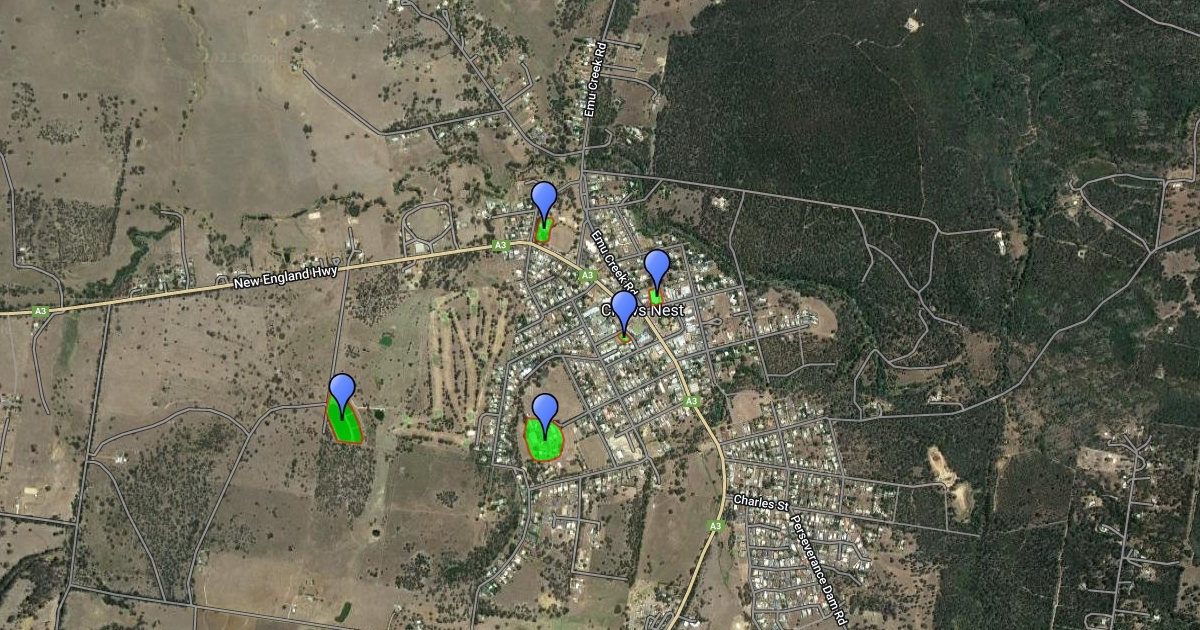The image size is (1200, 630).
Task: Open the pin northeast of the Crows Nest label
Action: (656, 268)
